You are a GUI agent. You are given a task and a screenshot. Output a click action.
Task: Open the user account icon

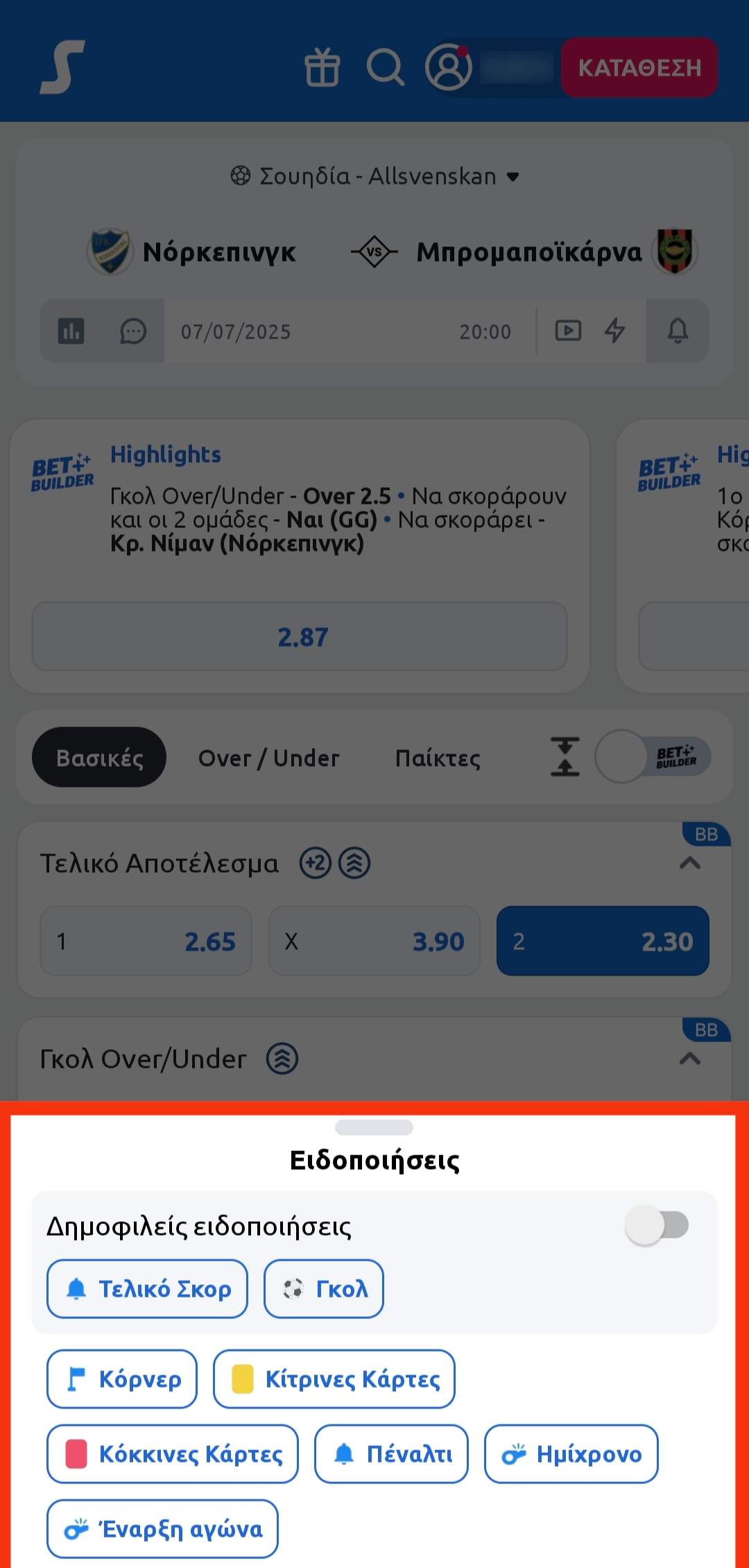[449, 67]
